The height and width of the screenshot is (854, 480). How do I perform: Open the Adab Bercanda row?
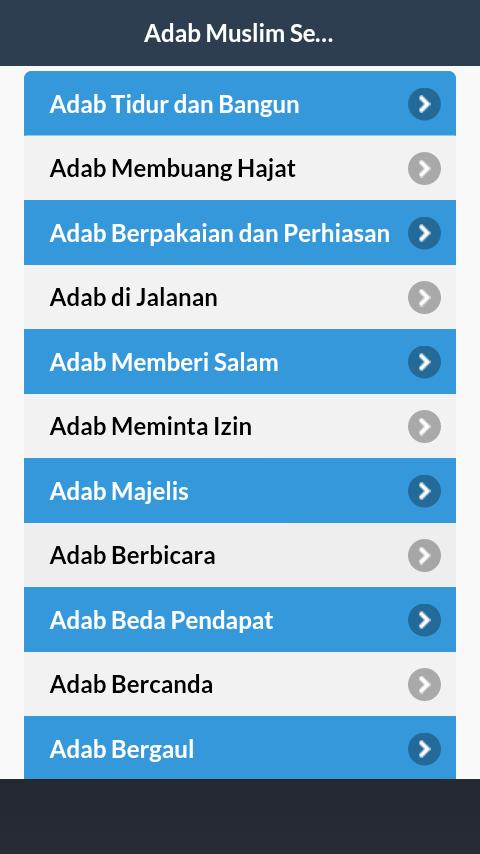click(240, 684)
